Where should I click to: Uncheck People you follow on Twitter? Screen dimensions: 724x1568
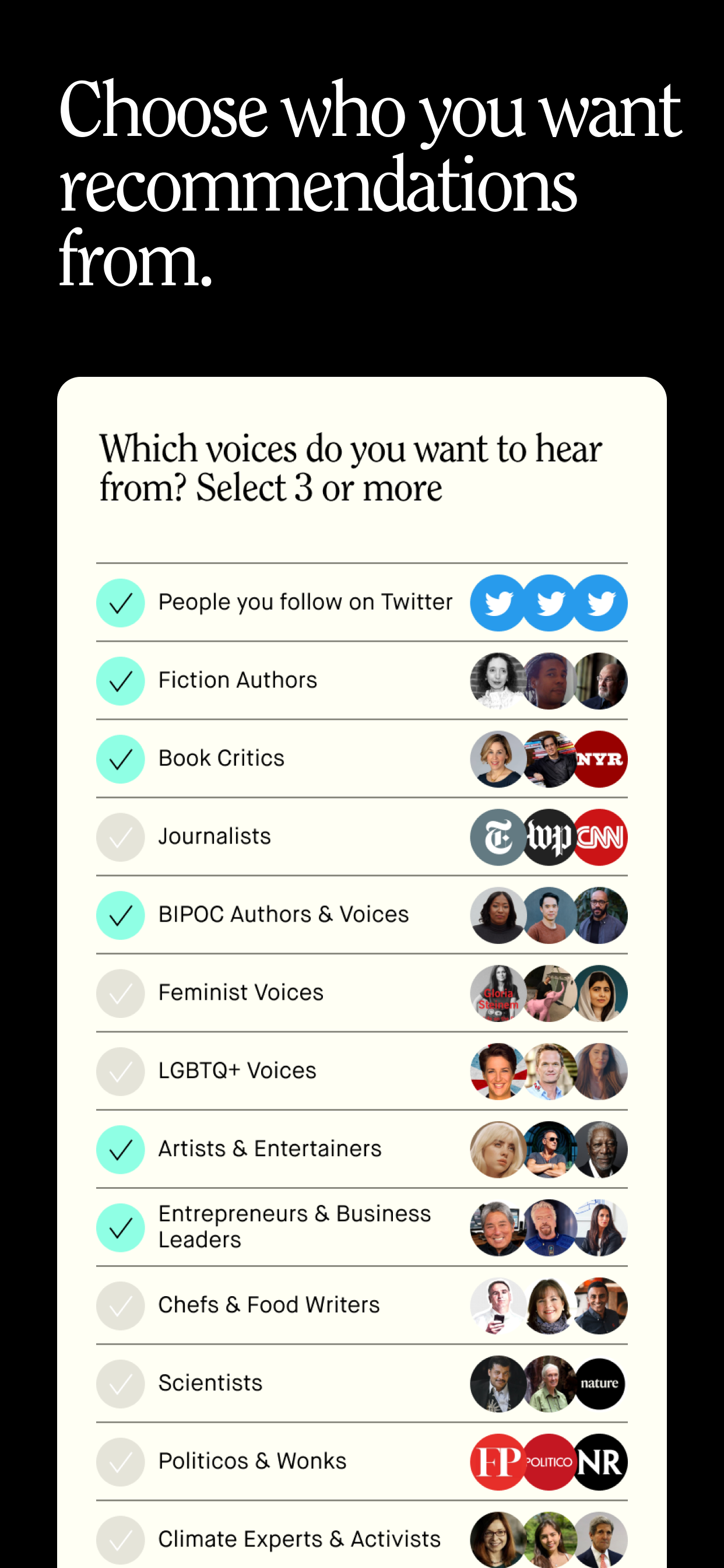(x=121, y=603)
